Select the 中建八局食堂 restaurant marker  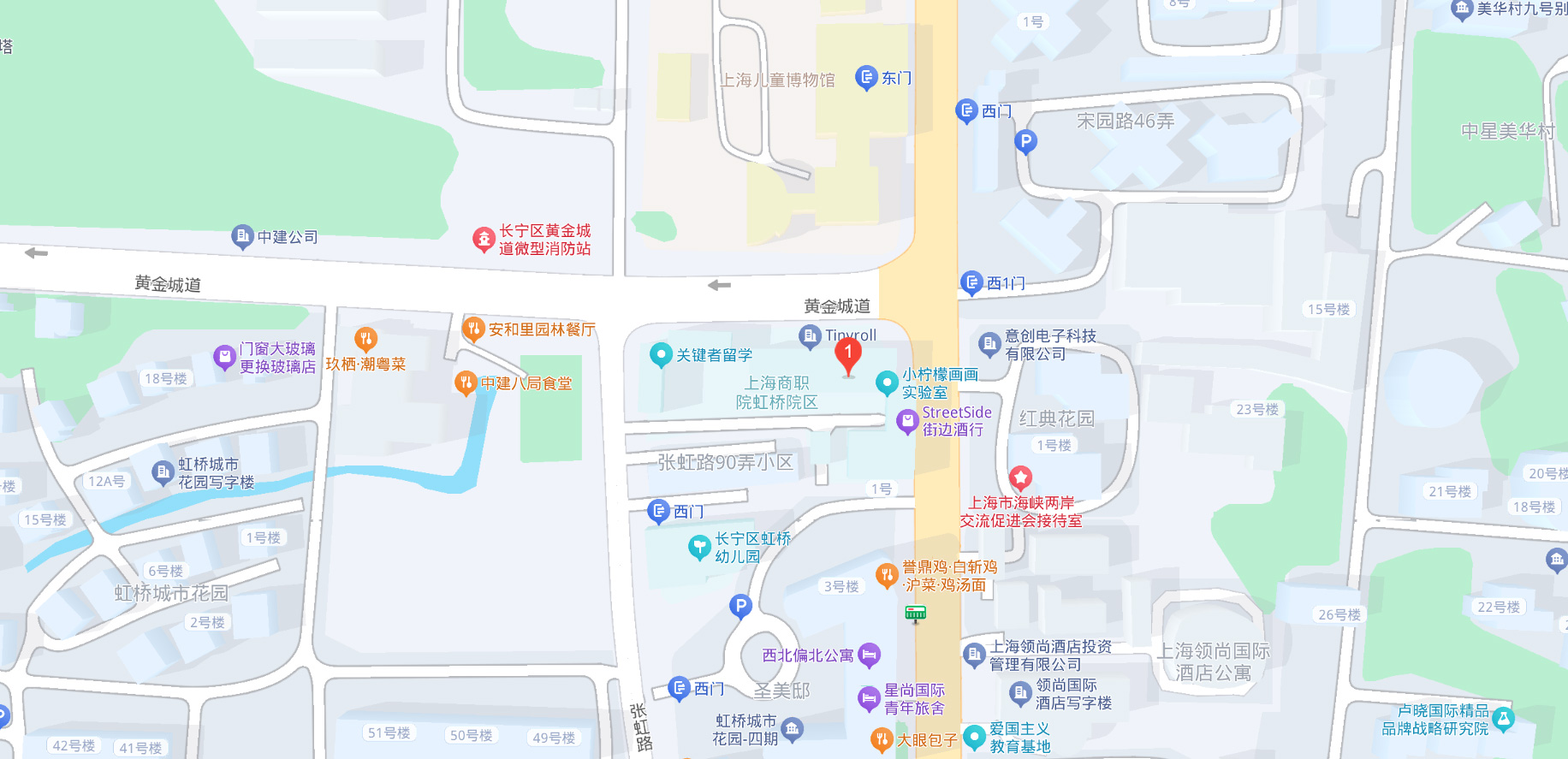(466, 382)
